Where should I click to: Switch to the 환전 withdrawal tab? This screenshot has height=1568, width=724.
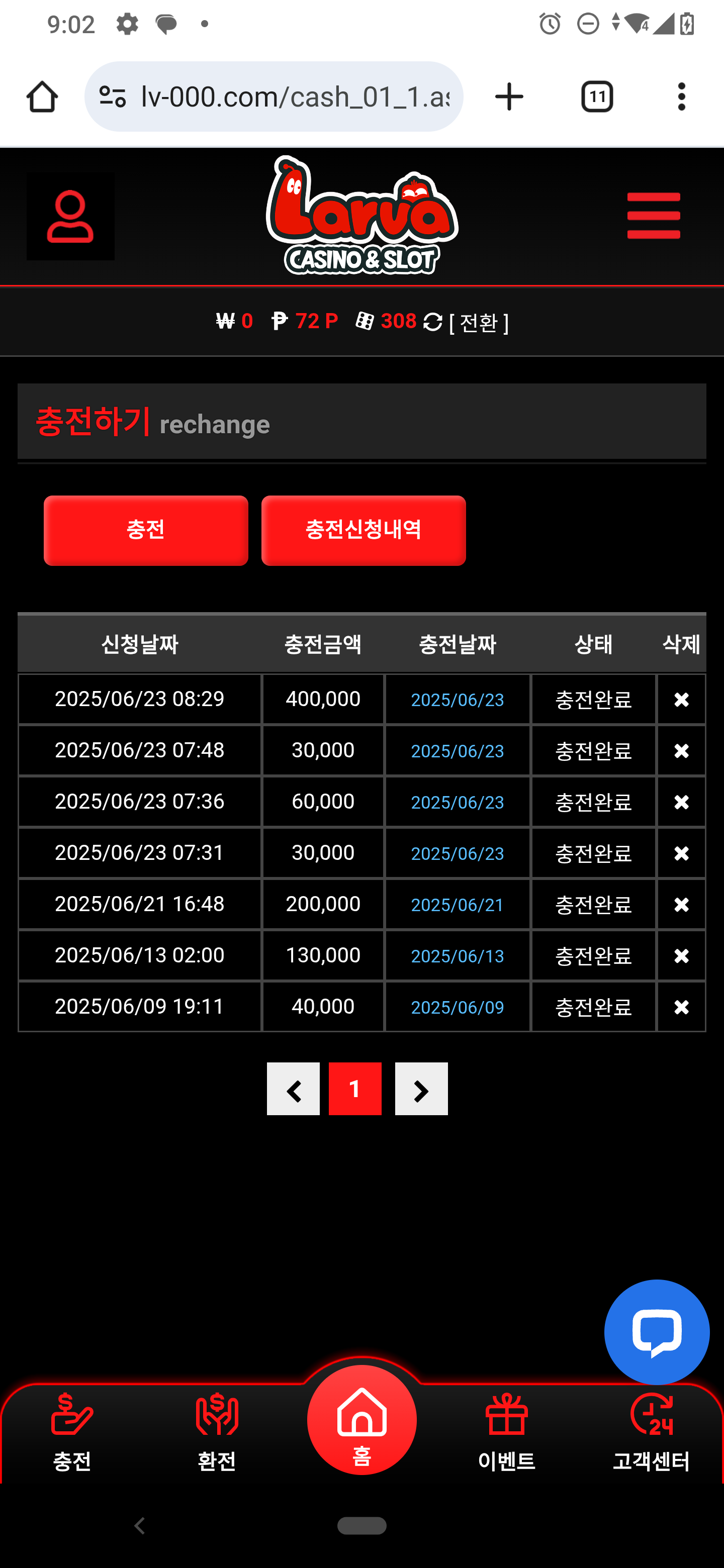pyautogui.click(x=217, y=1432)
